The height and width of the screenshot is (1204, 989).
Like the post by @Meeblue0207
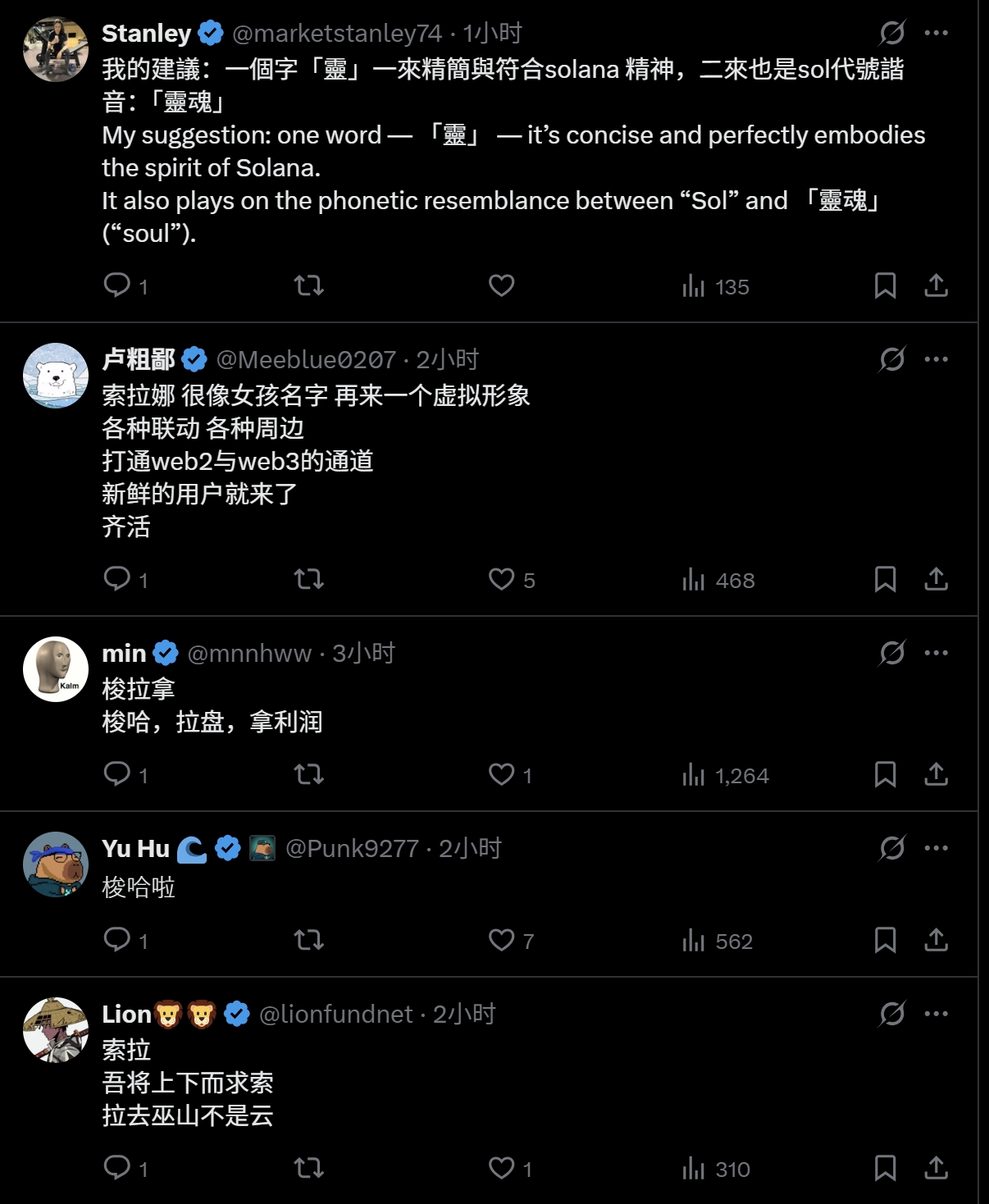tap(501, 579)
